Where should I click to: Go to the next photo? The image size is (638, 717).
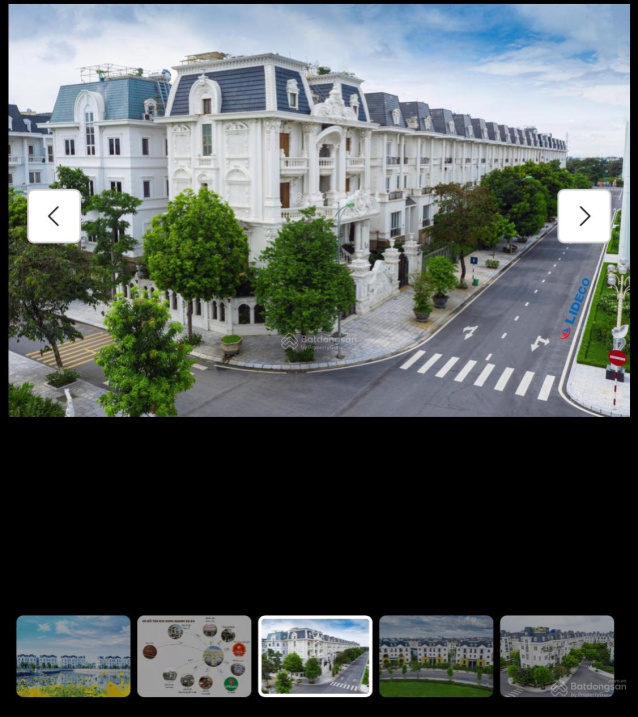pos(584,216)
